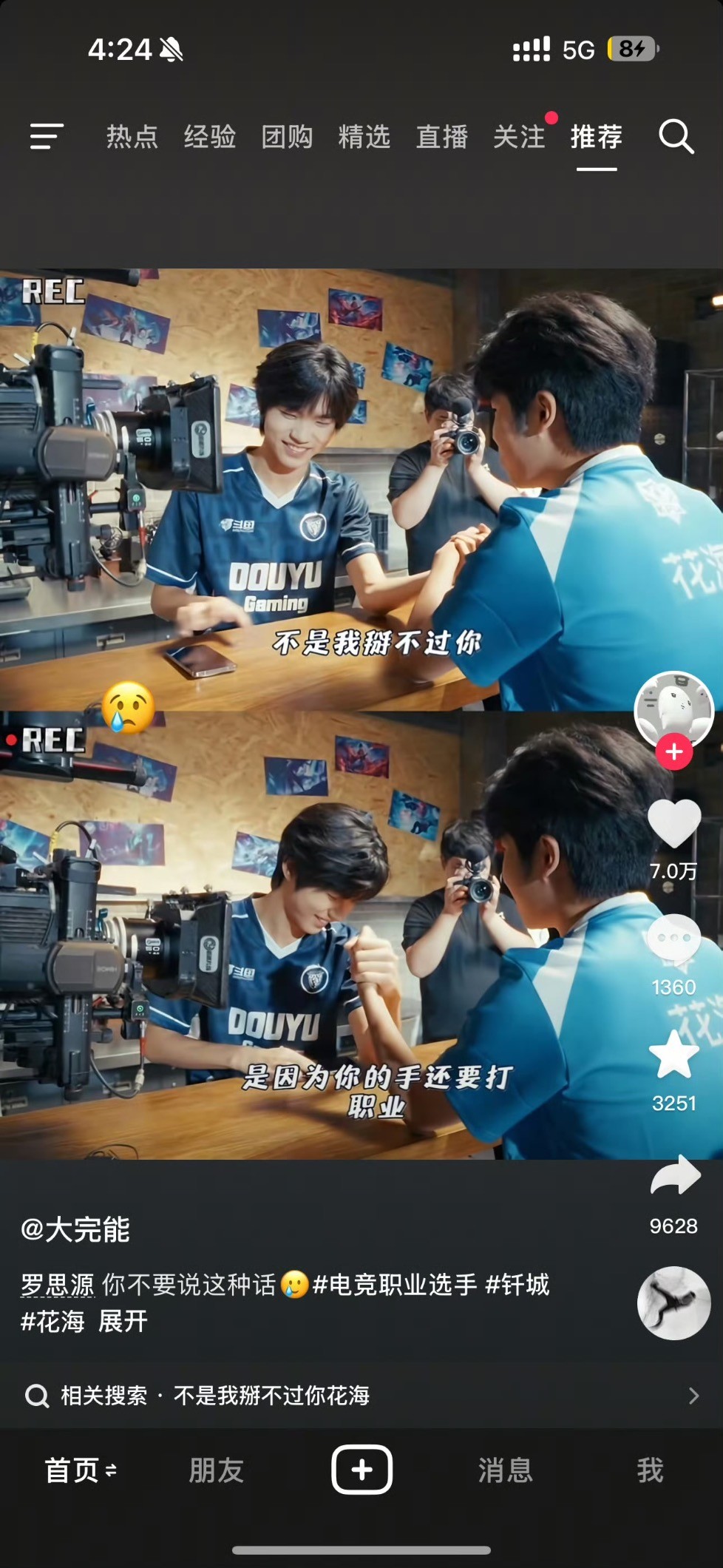Open the 消息 tab
723x1568 pixels.
[x=506, y=1470]
